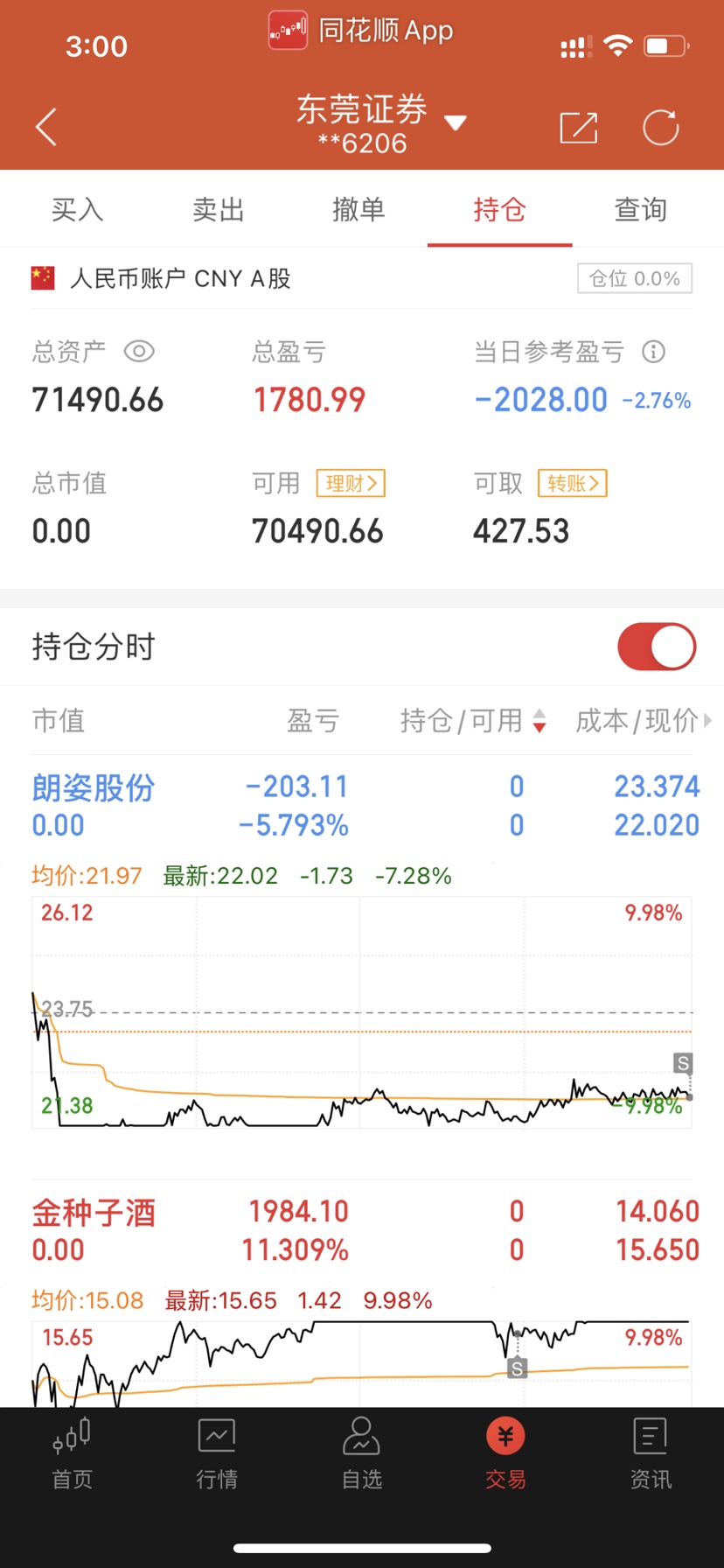This screenshot has width=724, height=1568.
Task: Open the 查询 tab
Action: [640, 209]
